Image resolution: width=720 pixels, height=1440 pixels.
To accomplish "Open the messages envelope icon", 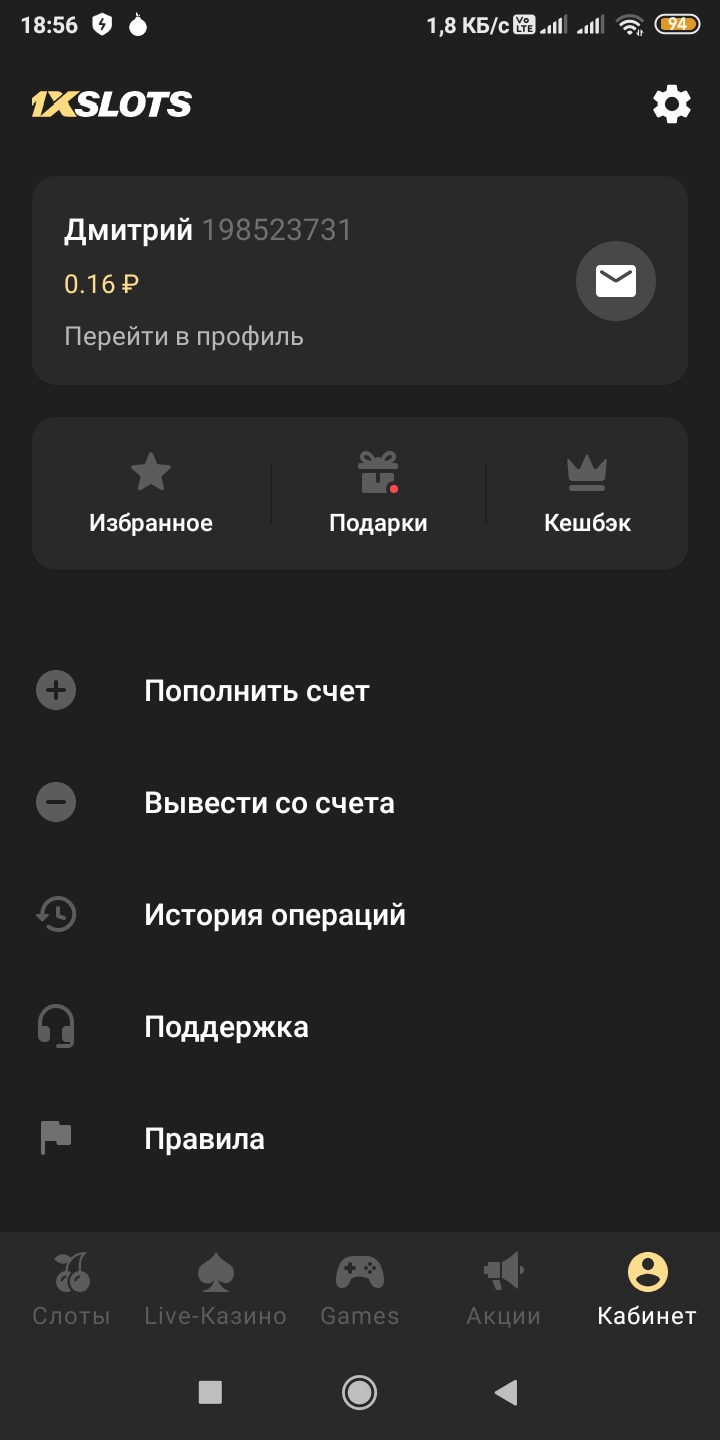I will (x=615, y=282).
